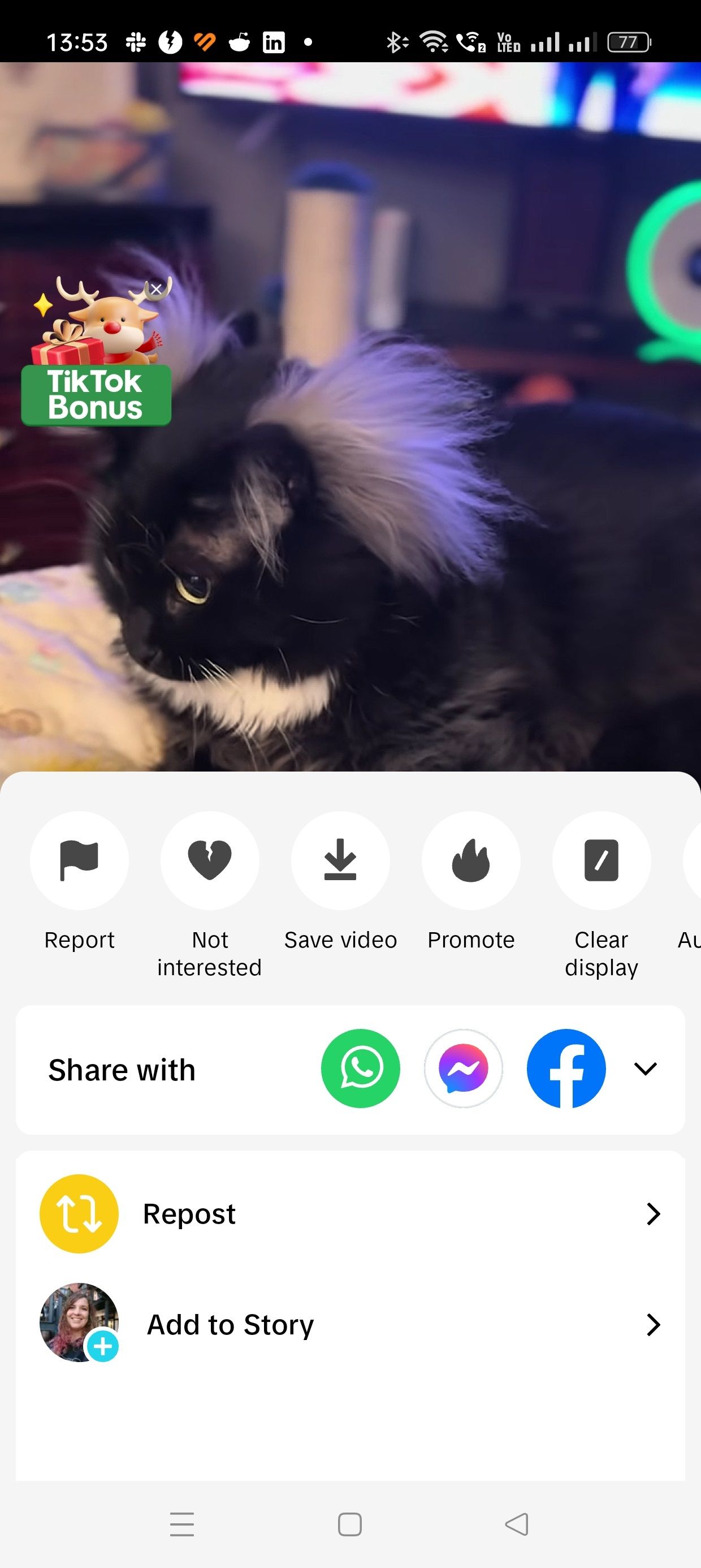The height and width of the screenshot is (1568, 701).
Task: Share the video via WhatsApp
Action: point(360,1069)
